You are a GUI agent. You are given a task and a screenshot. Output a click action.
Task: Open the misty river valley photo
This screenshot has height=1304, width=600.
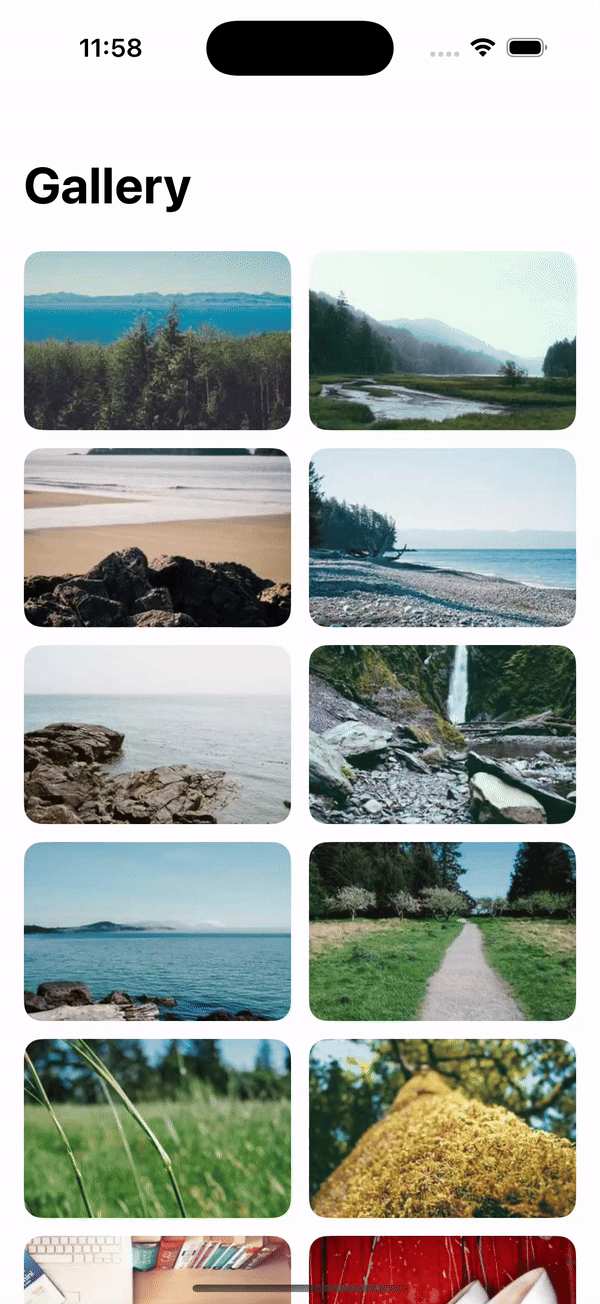pos(442,340)
